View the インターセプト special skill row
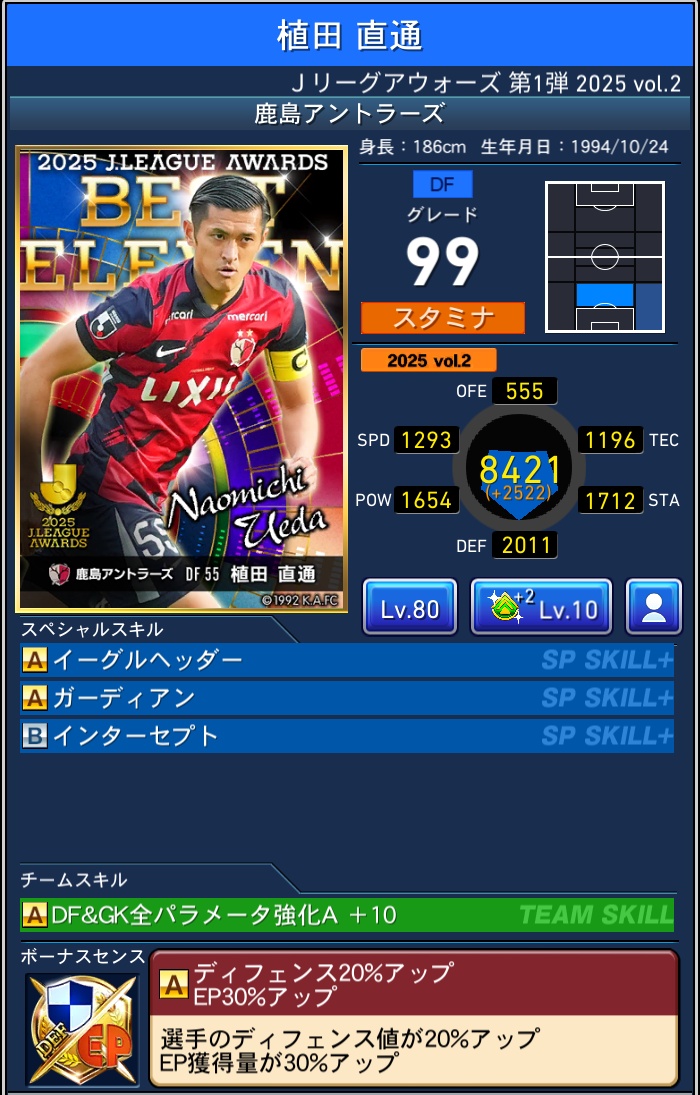The image size is (700, 1095). coord(346,736)
